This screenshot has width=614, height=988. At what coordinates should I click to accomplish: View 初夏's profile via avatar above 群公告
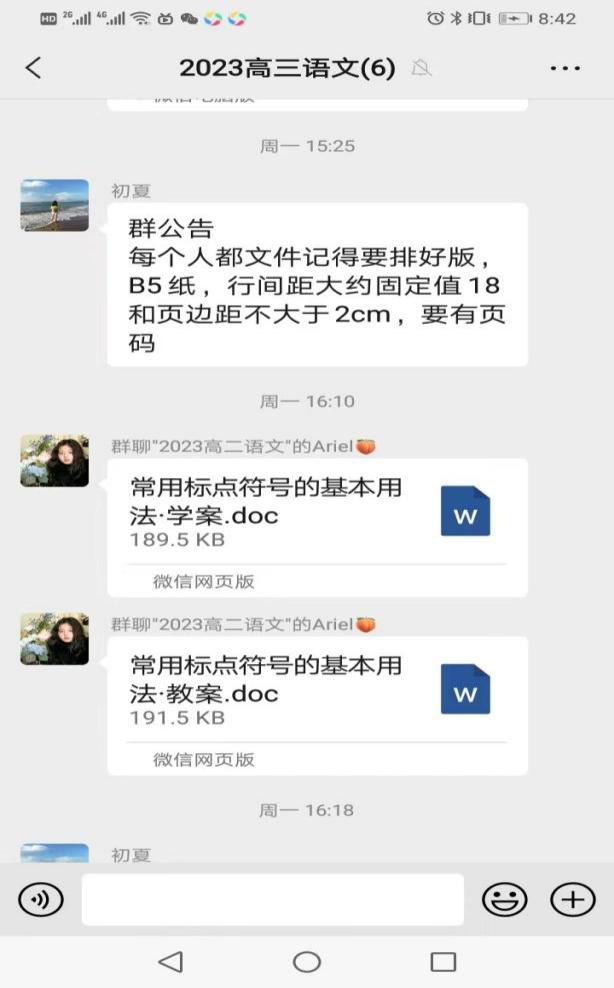tap(55, 205)
